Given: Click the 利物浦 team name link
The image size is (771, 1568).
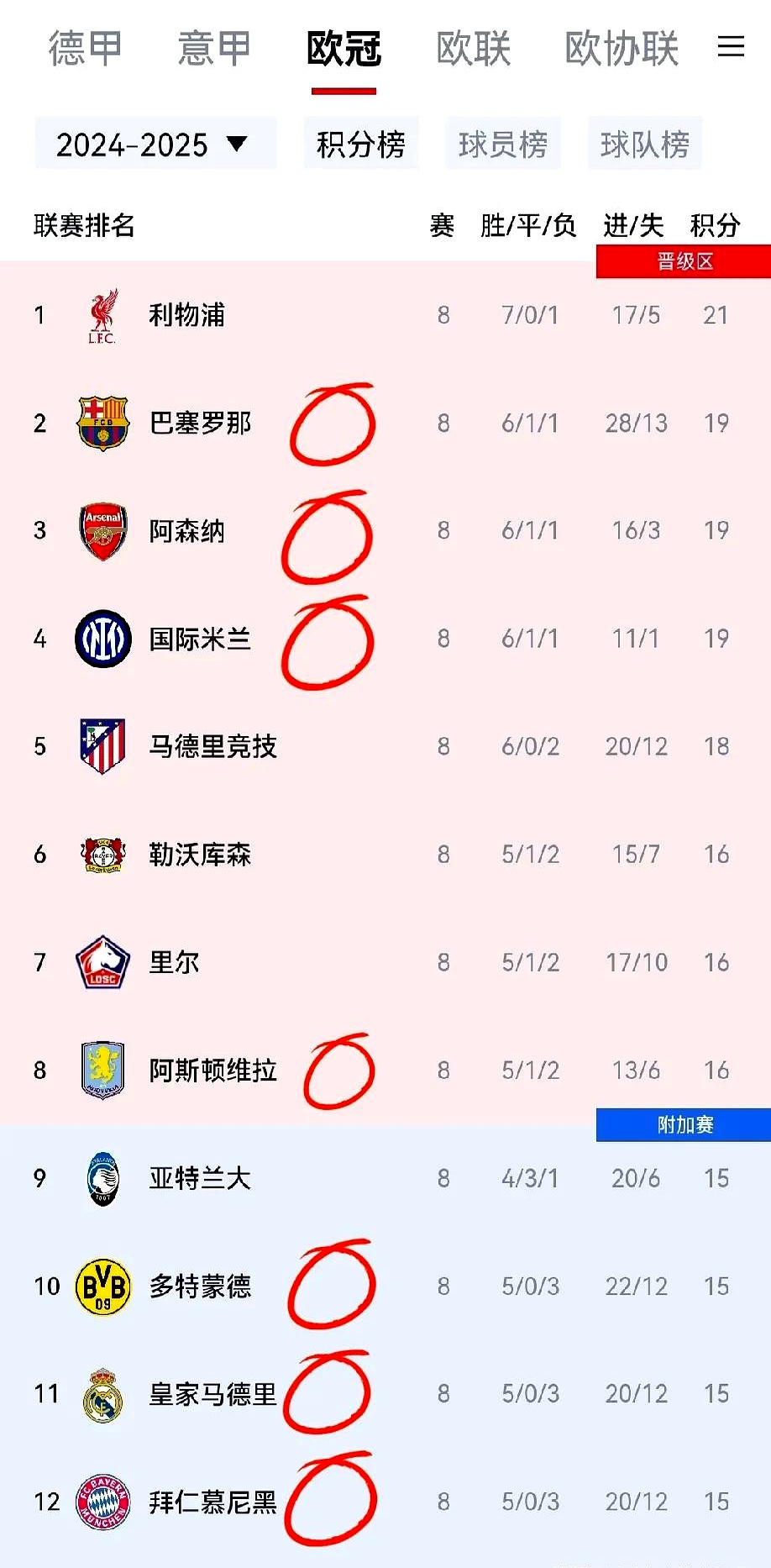Looking at the screenshot, I should 185,315.
